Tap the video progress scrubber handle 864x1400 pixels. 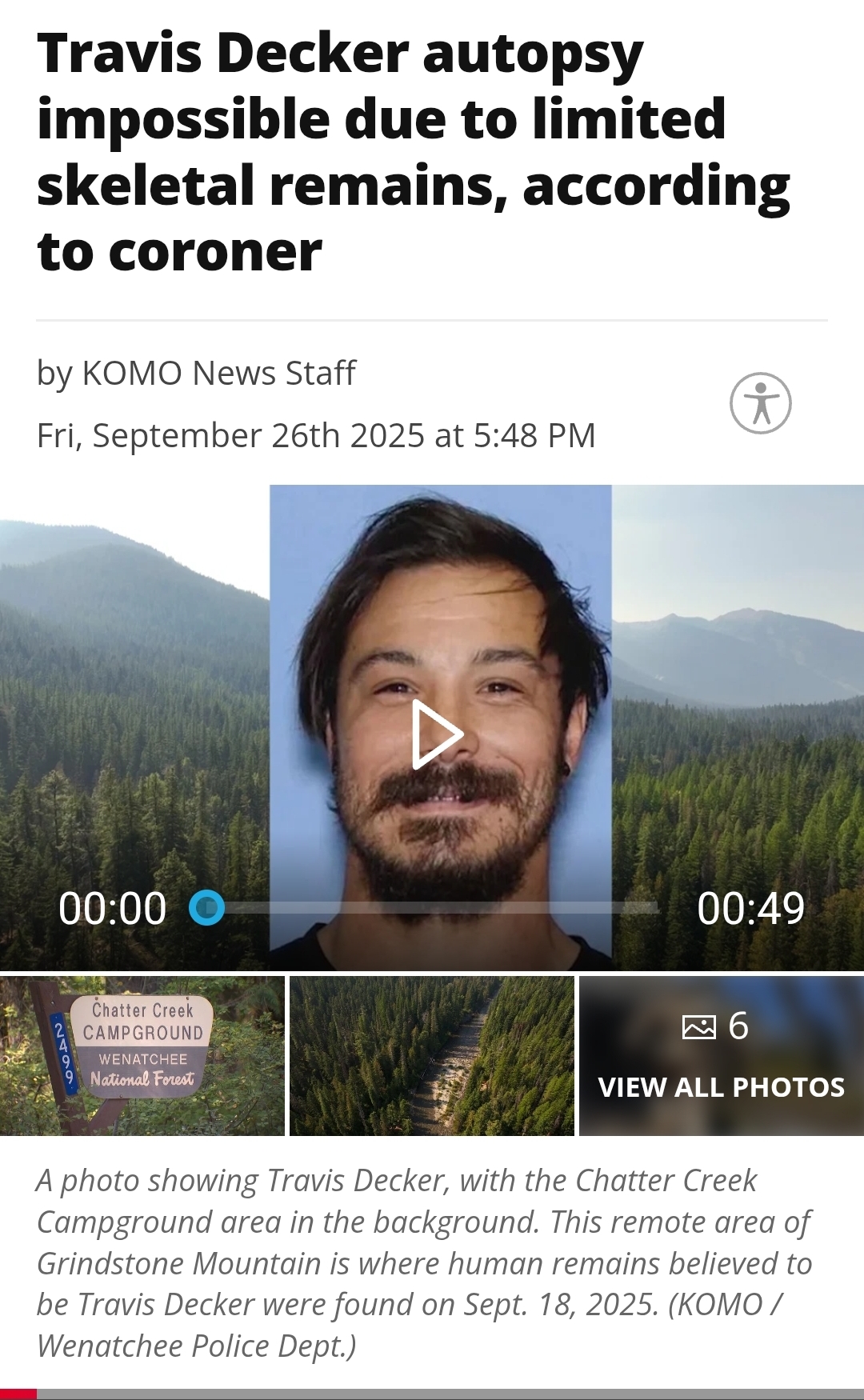point(207,908)
